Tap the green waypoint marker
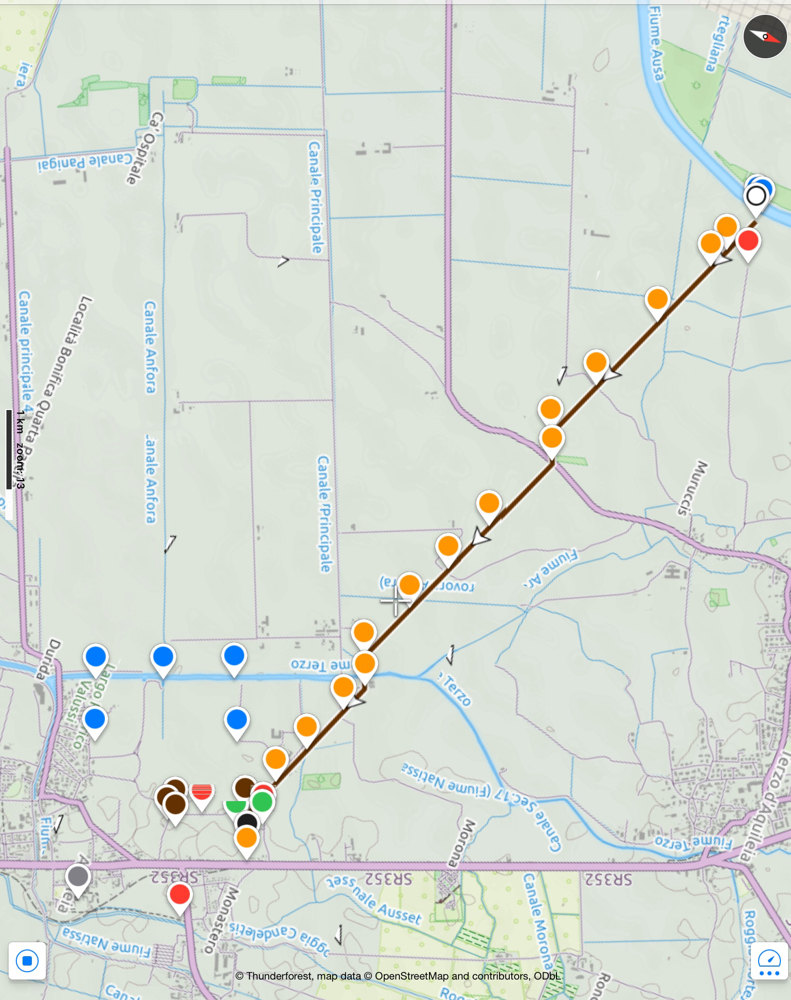 (x=262, y=801)
